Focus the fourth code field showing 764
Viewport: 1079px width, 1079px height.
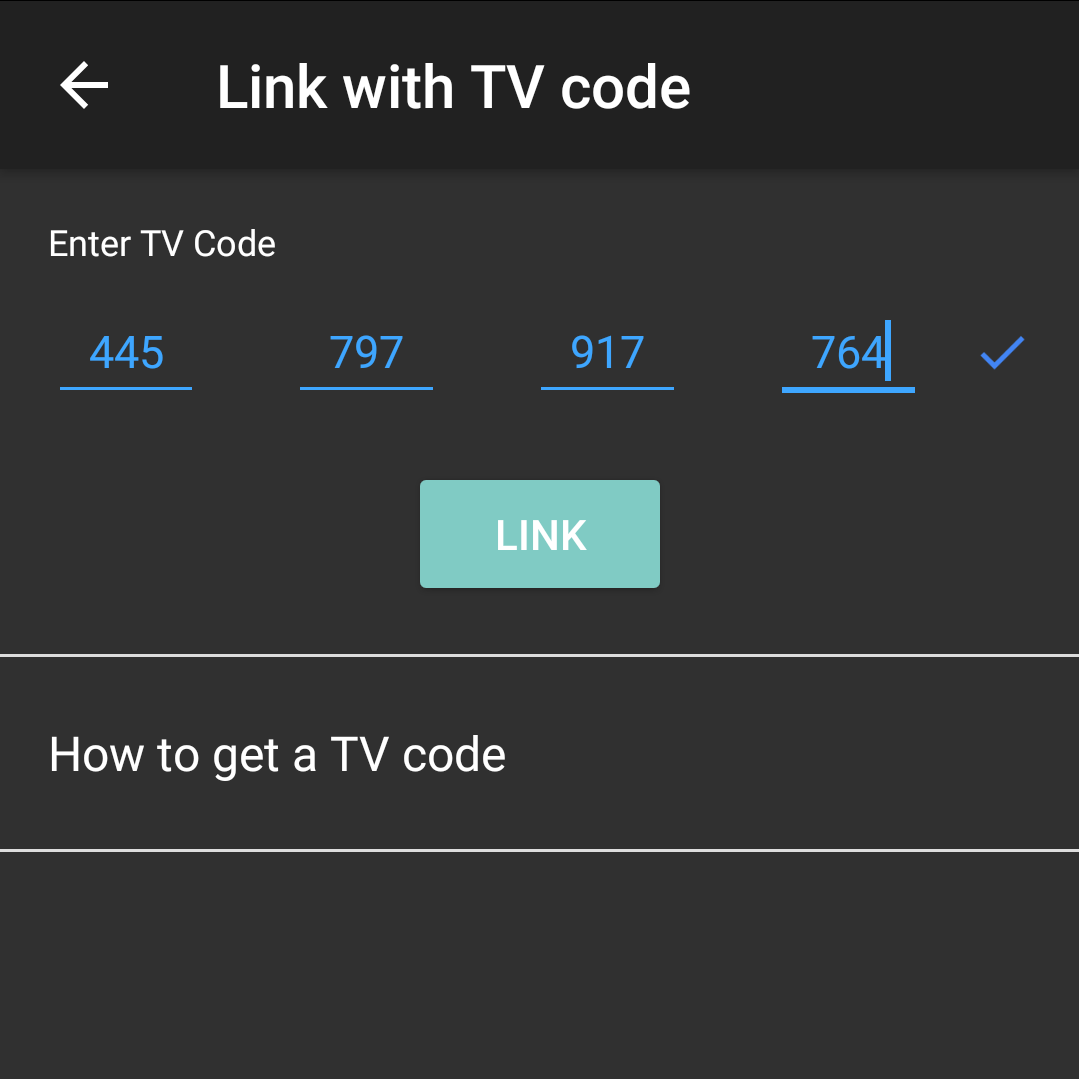coord(847,354)
